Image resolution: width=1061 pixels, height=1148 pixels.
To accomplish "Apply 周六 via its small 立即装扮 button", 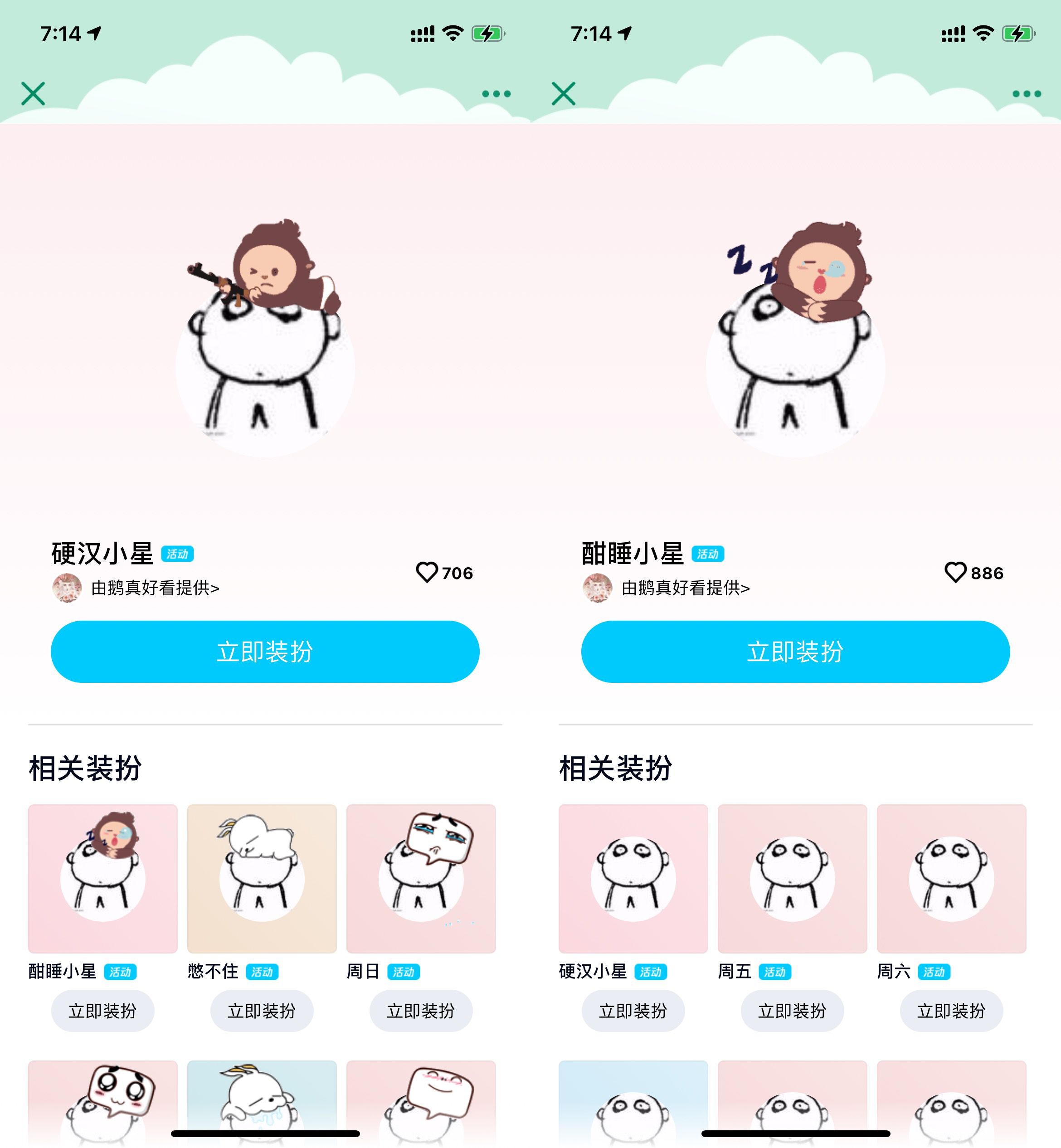I will click(951, 1011).
